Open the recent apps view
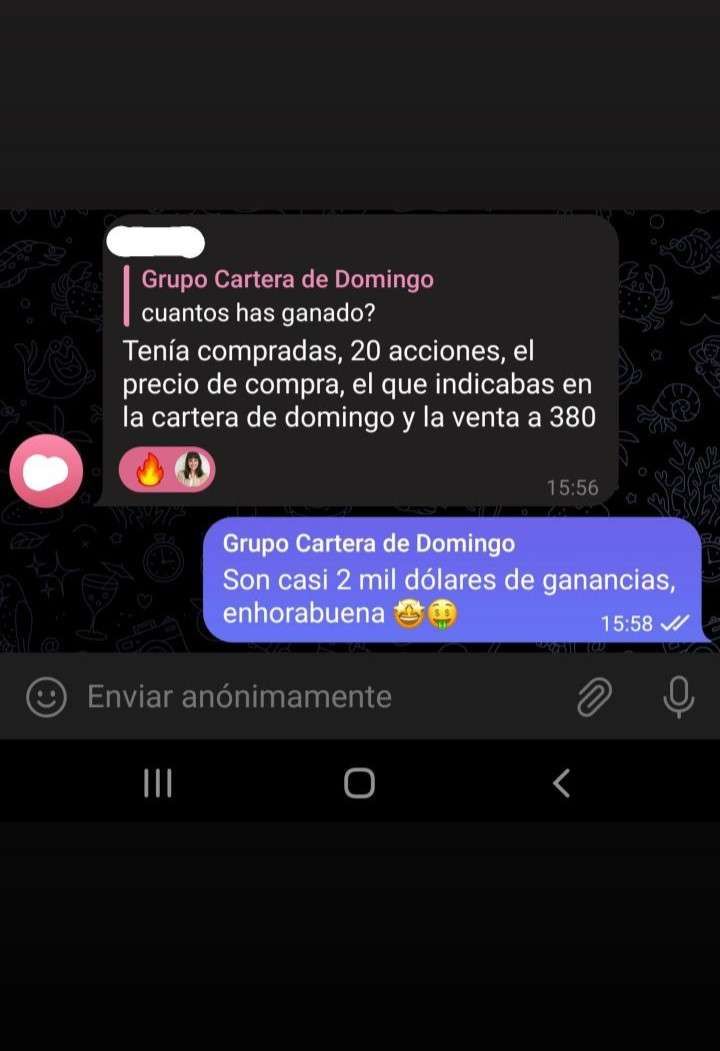This screenshot has height=1051, width=720. click(x=158, y=783)
